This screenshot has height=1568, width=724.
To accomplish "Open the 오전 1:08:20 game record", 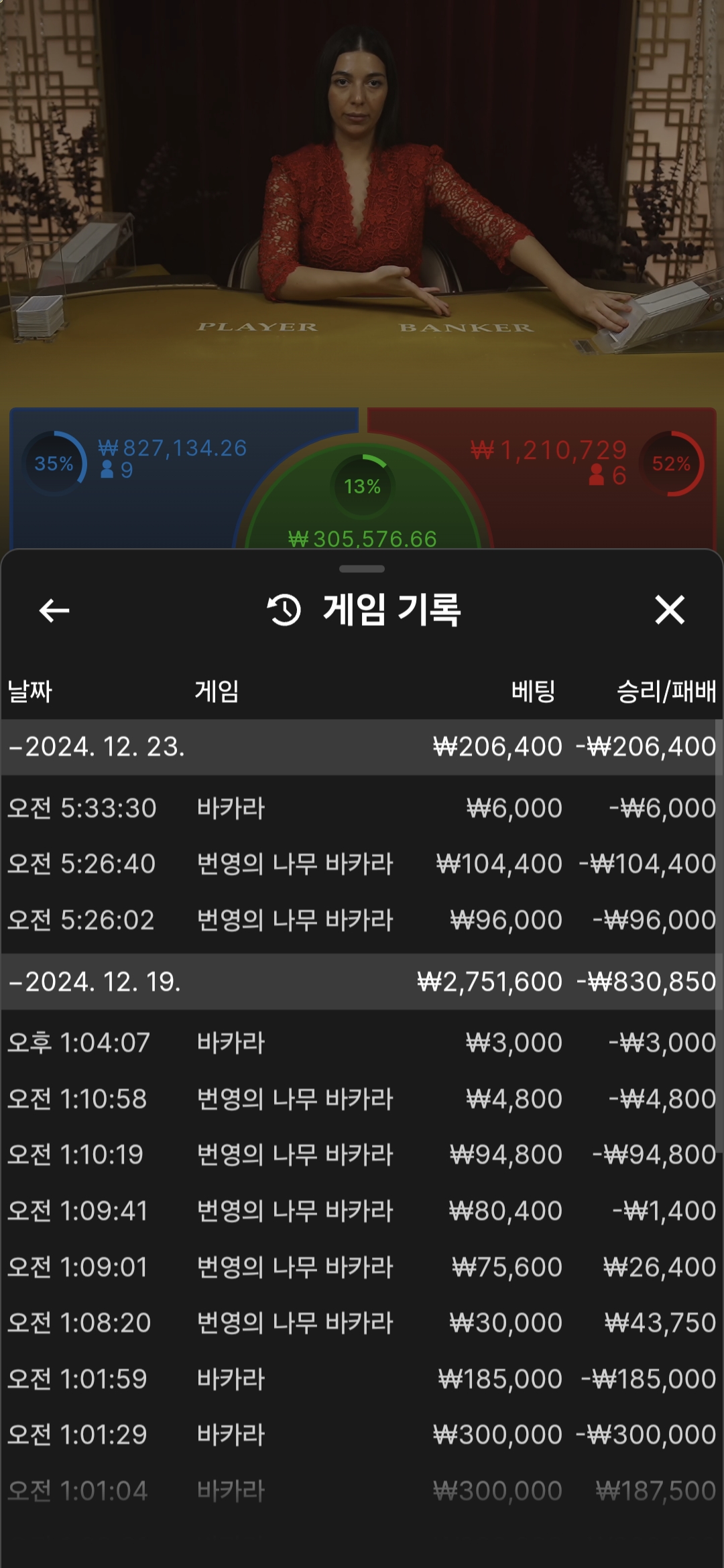I will (361, 1323).
